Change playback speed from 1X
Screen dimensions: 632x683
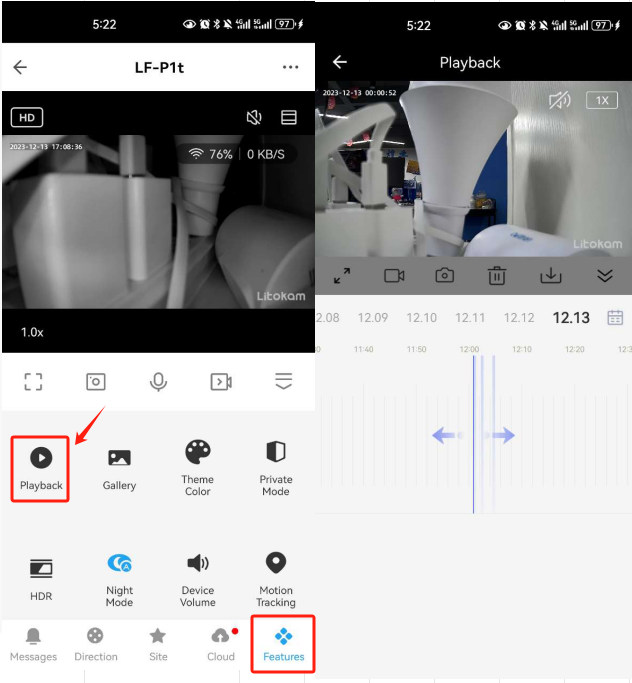point(601,100)
